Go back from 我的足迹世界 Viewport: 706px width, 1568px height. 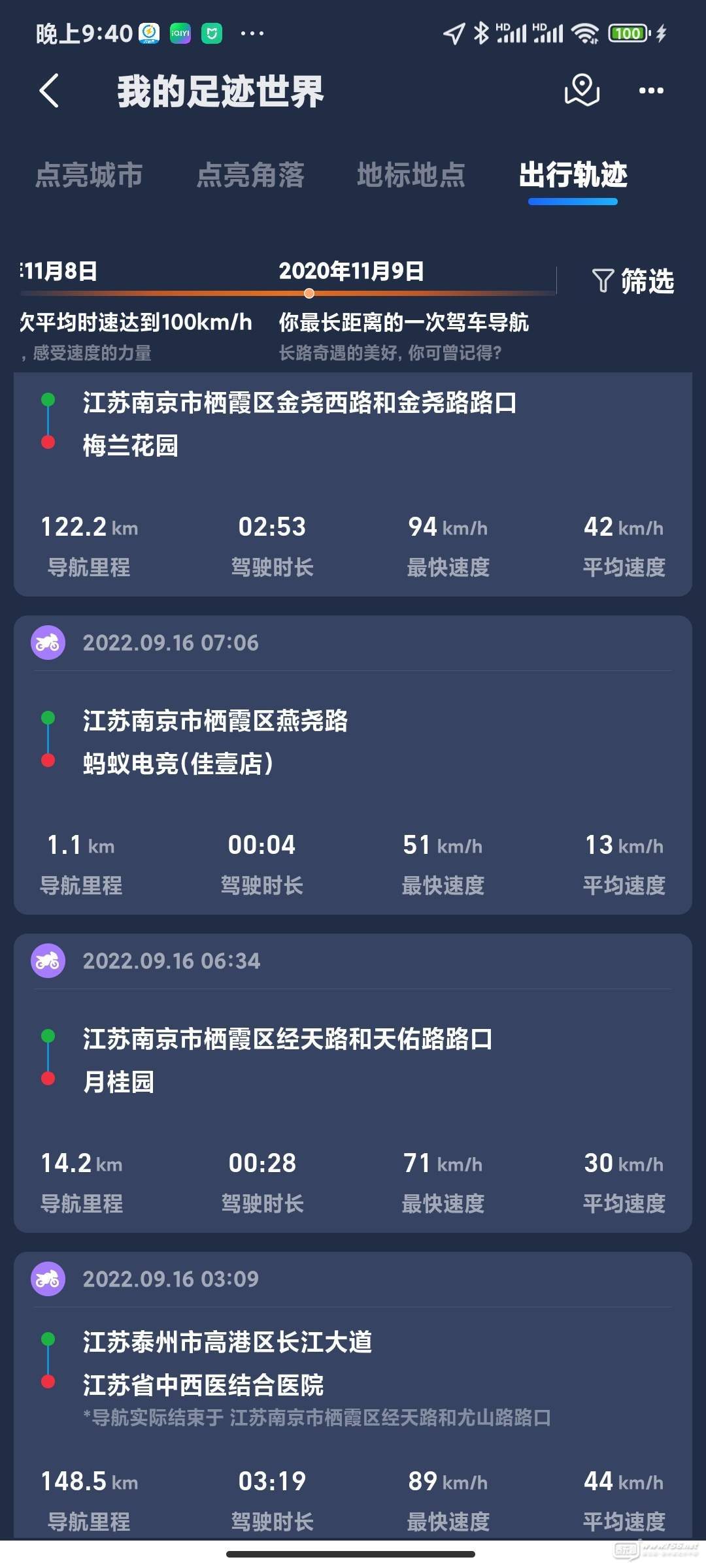pyautogui.click(x=49, y=90)
